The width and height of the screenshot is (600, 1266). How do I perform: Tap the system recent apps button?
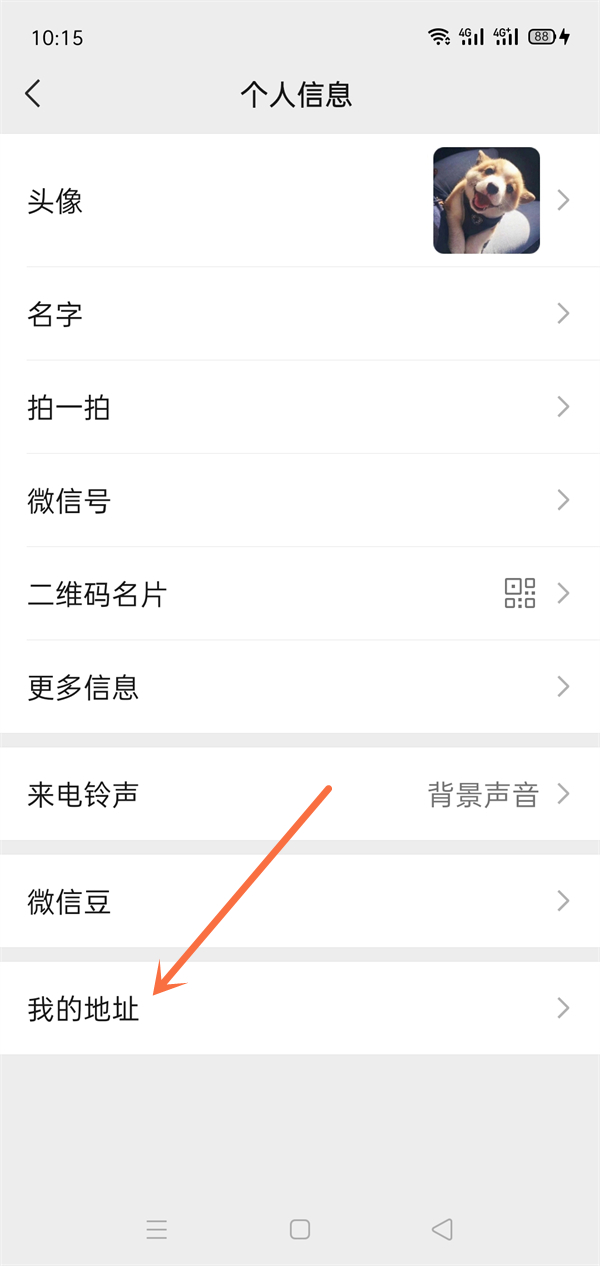(x=157, y=1229)
